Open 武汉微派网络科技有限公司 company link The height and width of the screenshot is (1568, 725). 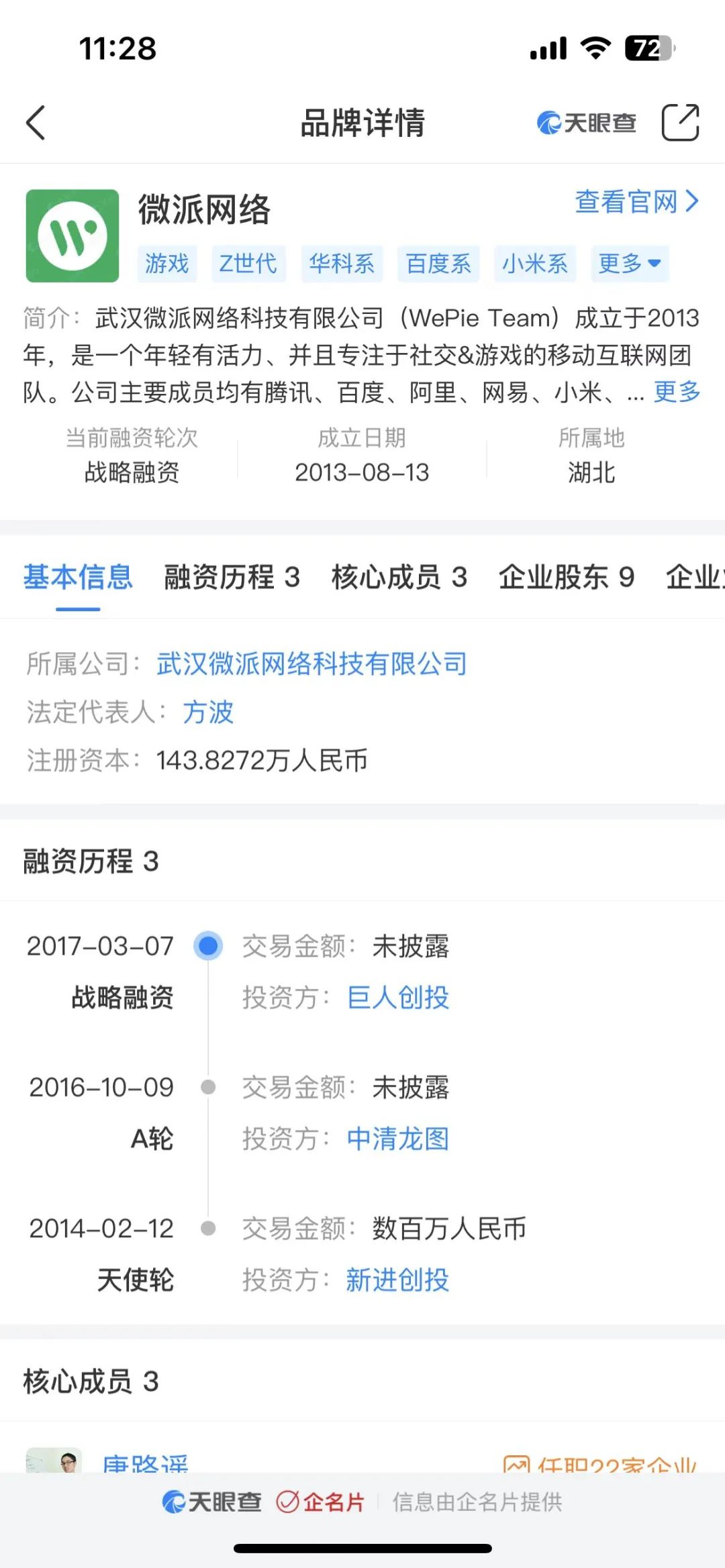click(312, 663)
